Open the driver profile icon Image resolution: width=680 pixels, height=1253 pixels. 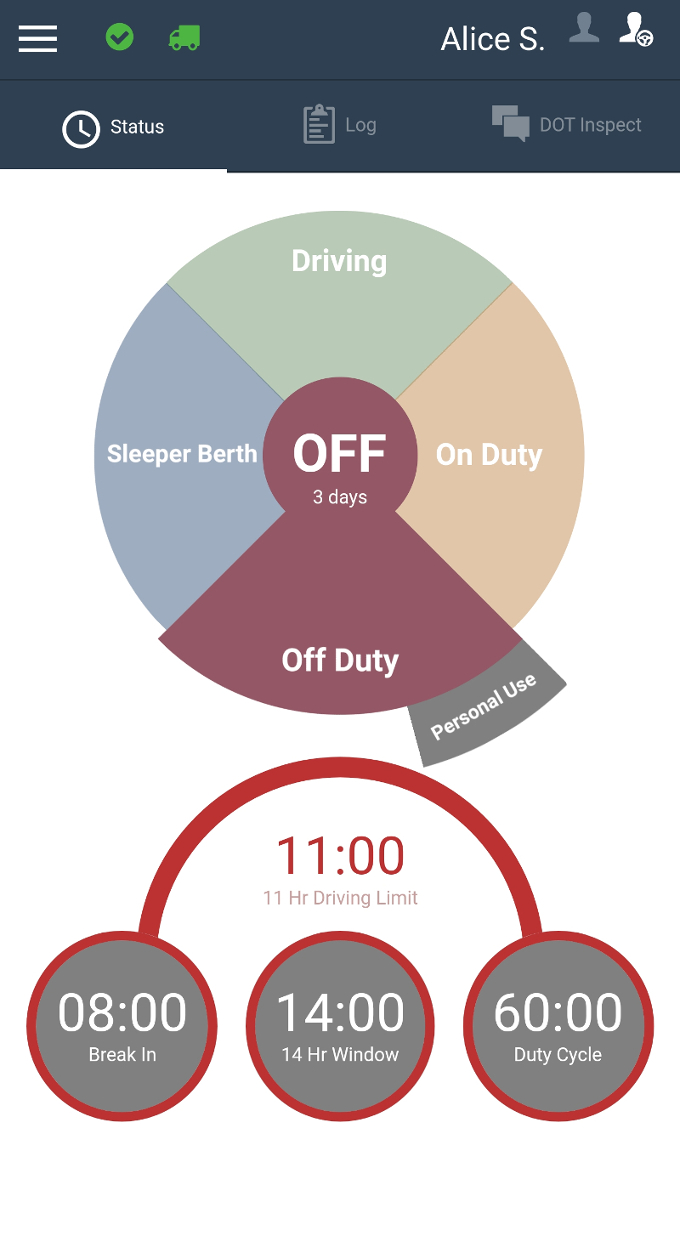point(584,28)
